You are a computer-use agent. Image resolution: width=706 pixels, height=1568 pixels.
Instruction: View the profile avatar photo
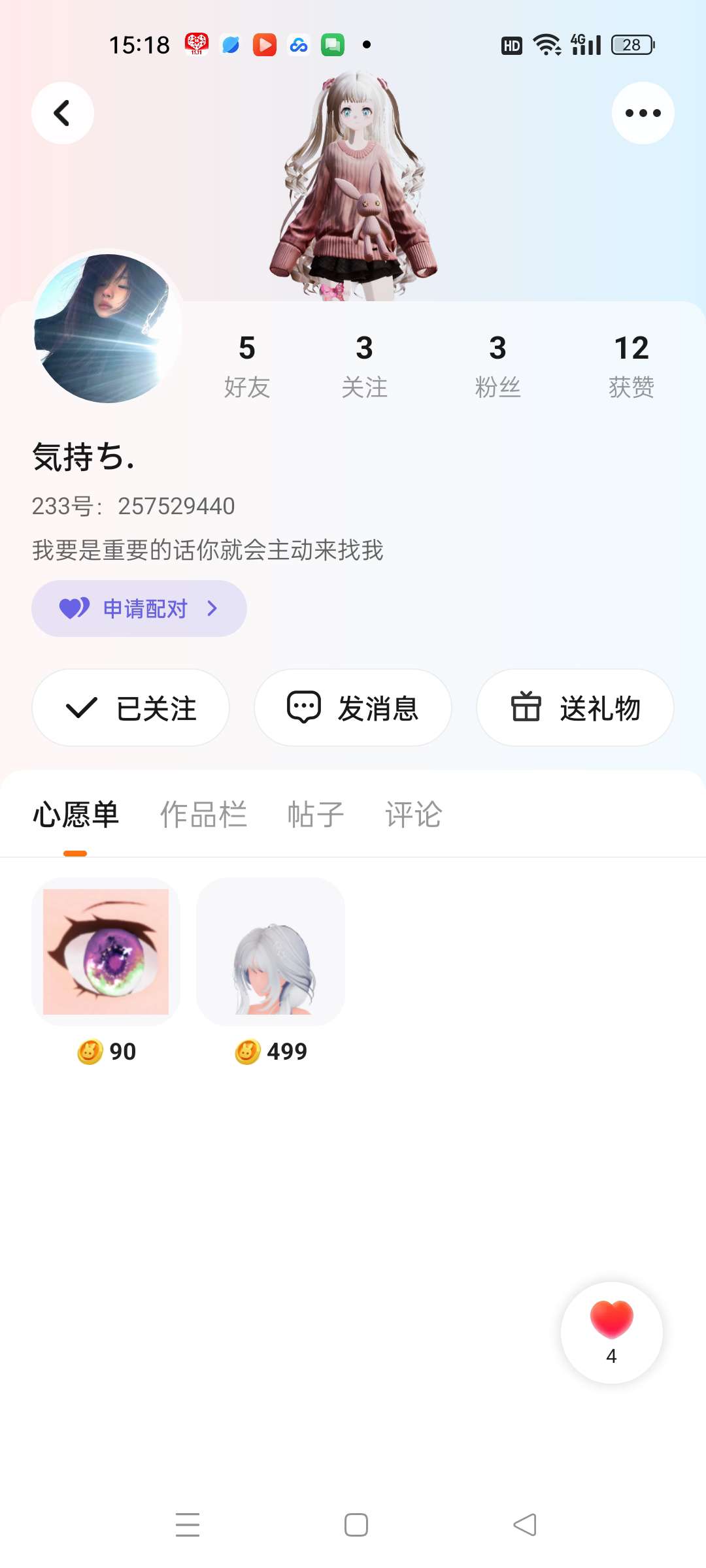(x=107, y=328)
